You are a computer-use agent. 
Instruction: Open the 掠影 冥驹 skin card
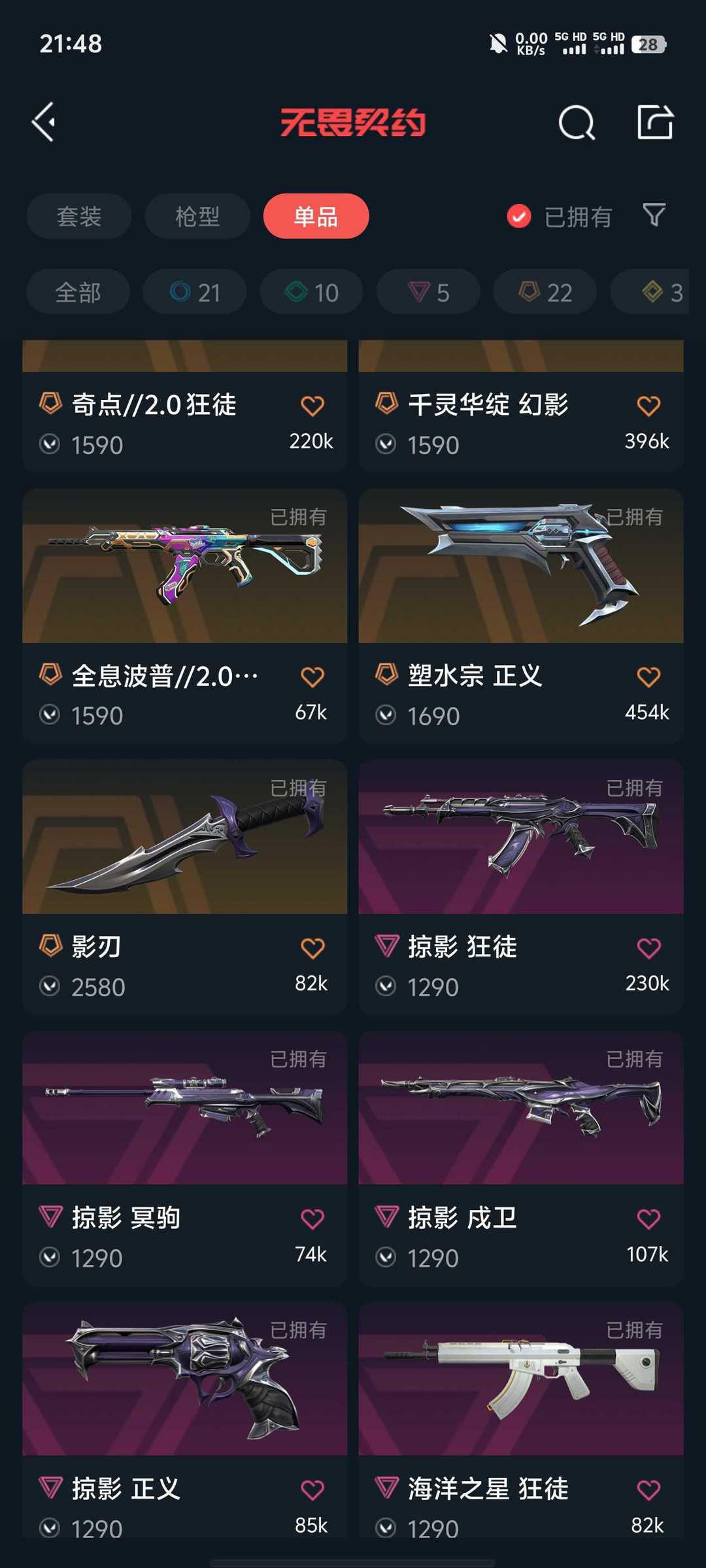[x=184, y=1158]
